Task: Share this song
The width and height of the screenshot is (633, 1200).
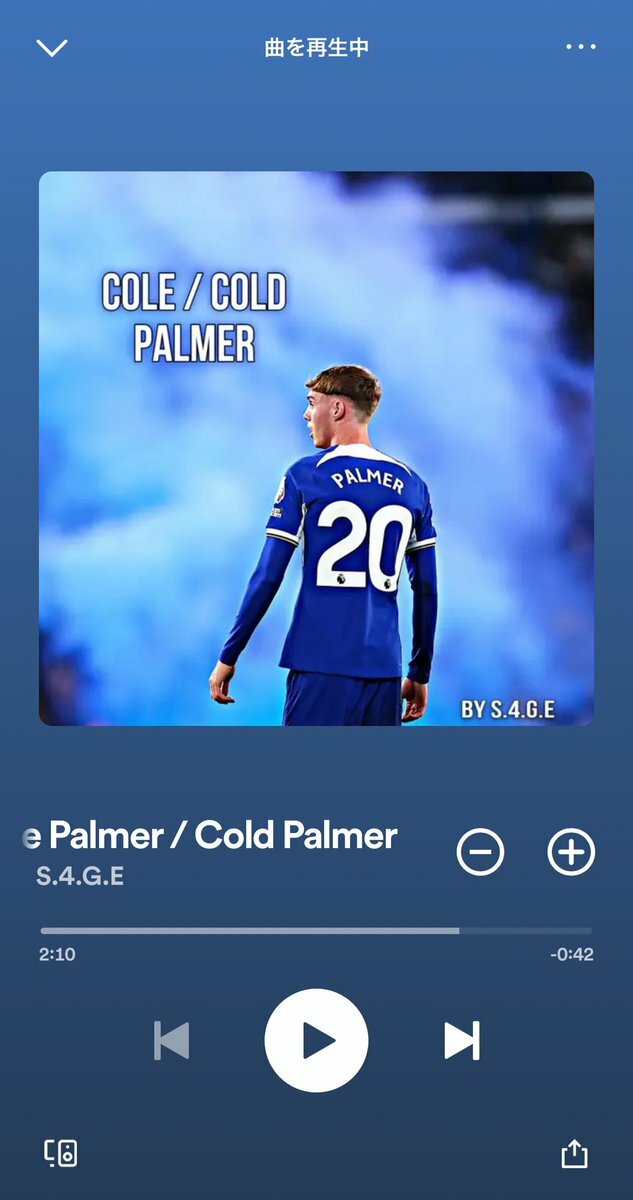Action: 574,1153
